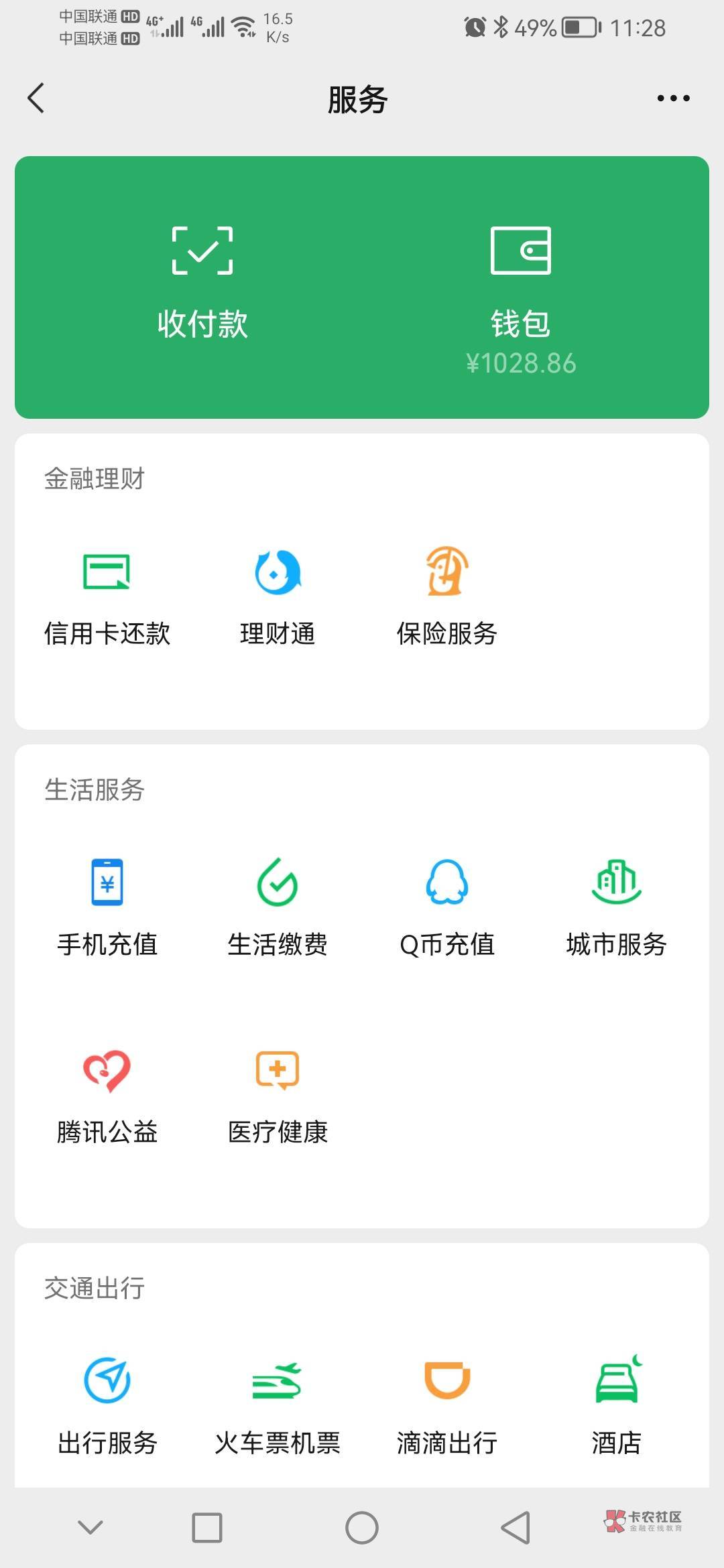This screenshot has width=724, height=1568.
Task: Tap Q币充值 recharge
Action: point(447,906)
